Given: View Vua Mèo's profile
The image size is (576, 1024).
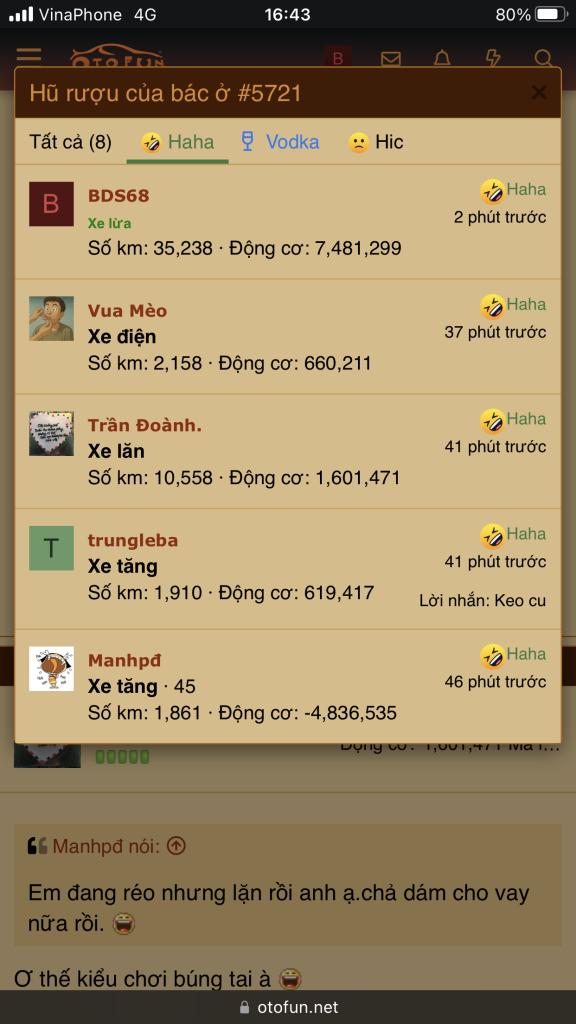Looking at the screenshot, I should point(127,311).
